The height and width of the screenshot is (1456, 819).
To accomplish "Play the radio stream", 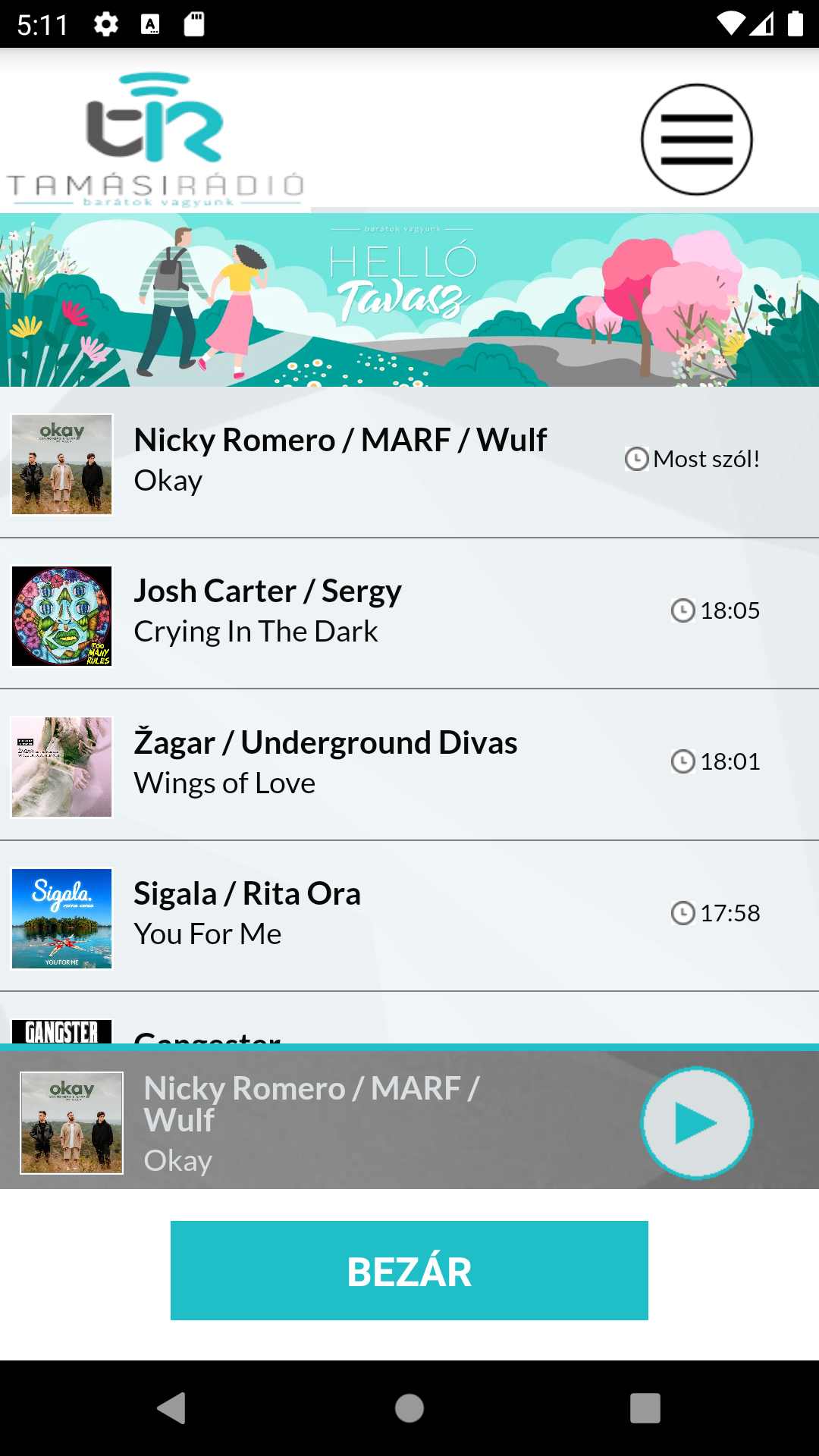I will (x=696, y=1122).
